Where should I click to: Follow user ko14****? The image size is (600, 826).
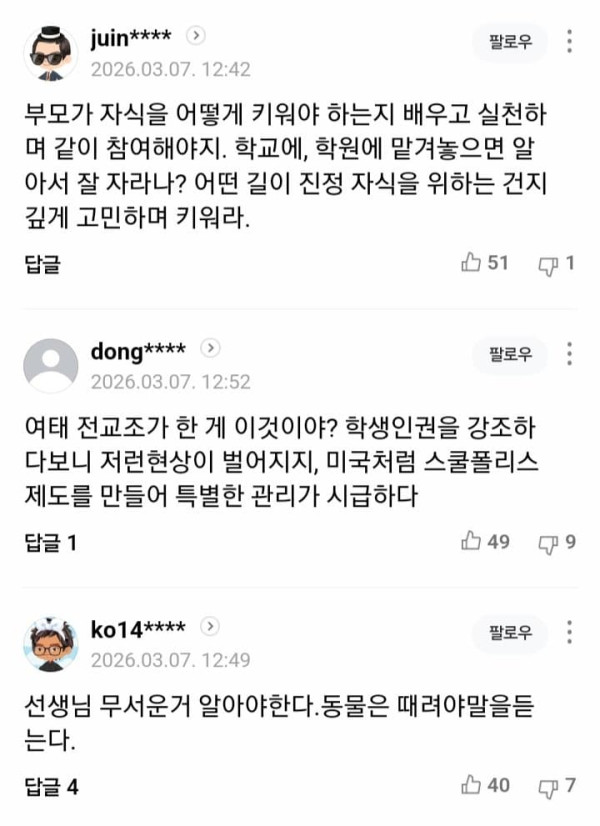click(x=509, y=632)
